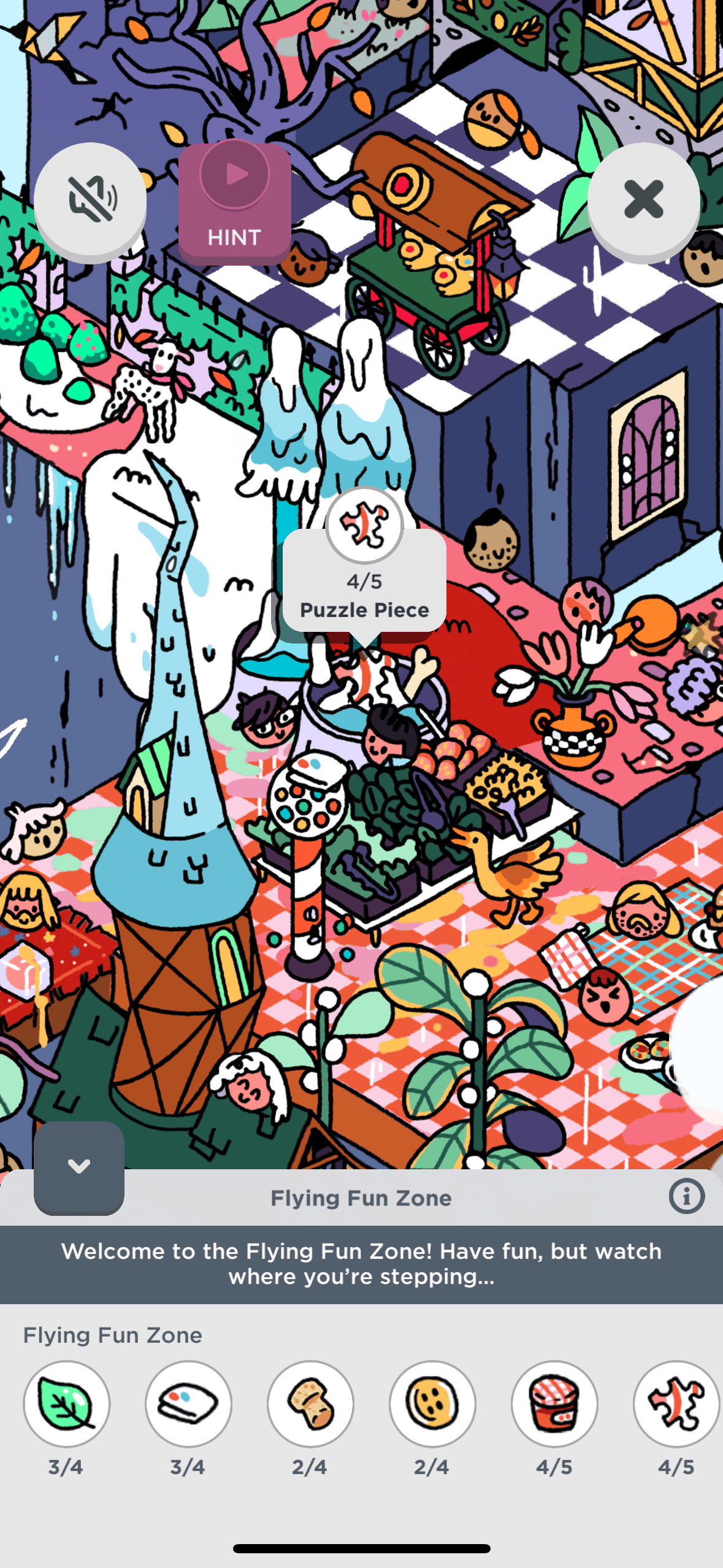Select the cork item
Screen dimensions: 723x1568
[310, 1404]
